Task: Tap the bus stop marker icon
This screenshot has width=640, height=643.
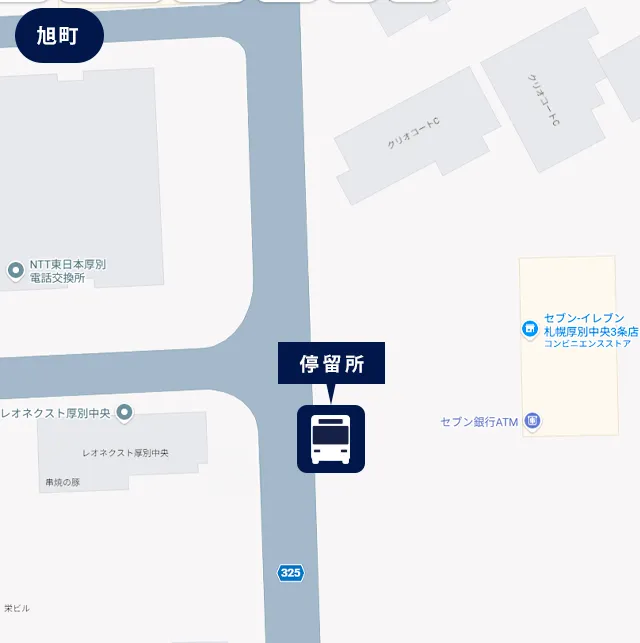Action: (330, 438)
